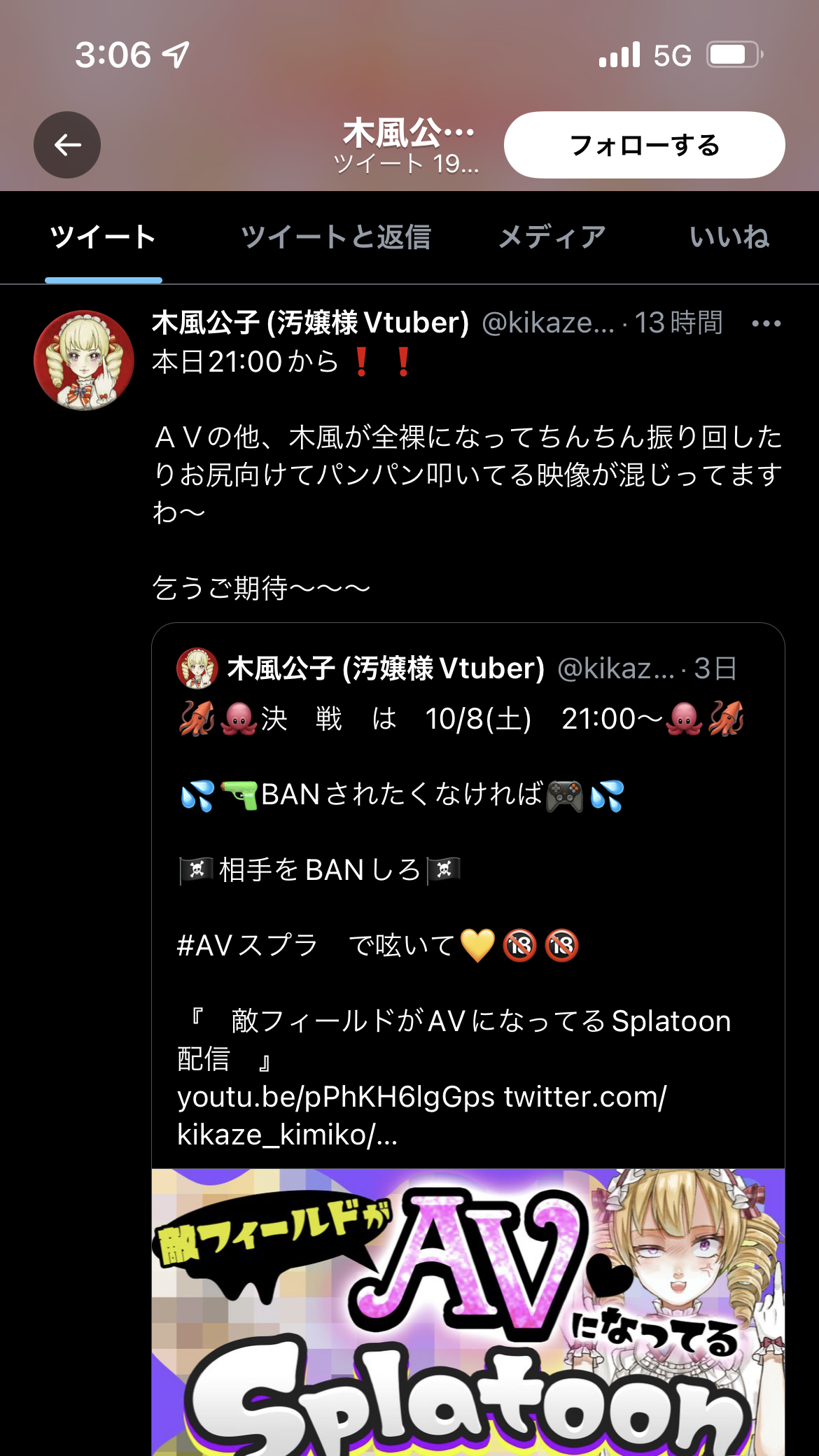Switch to the いいね tab
Screen dimensions: 819x1456
click(729, 237)
